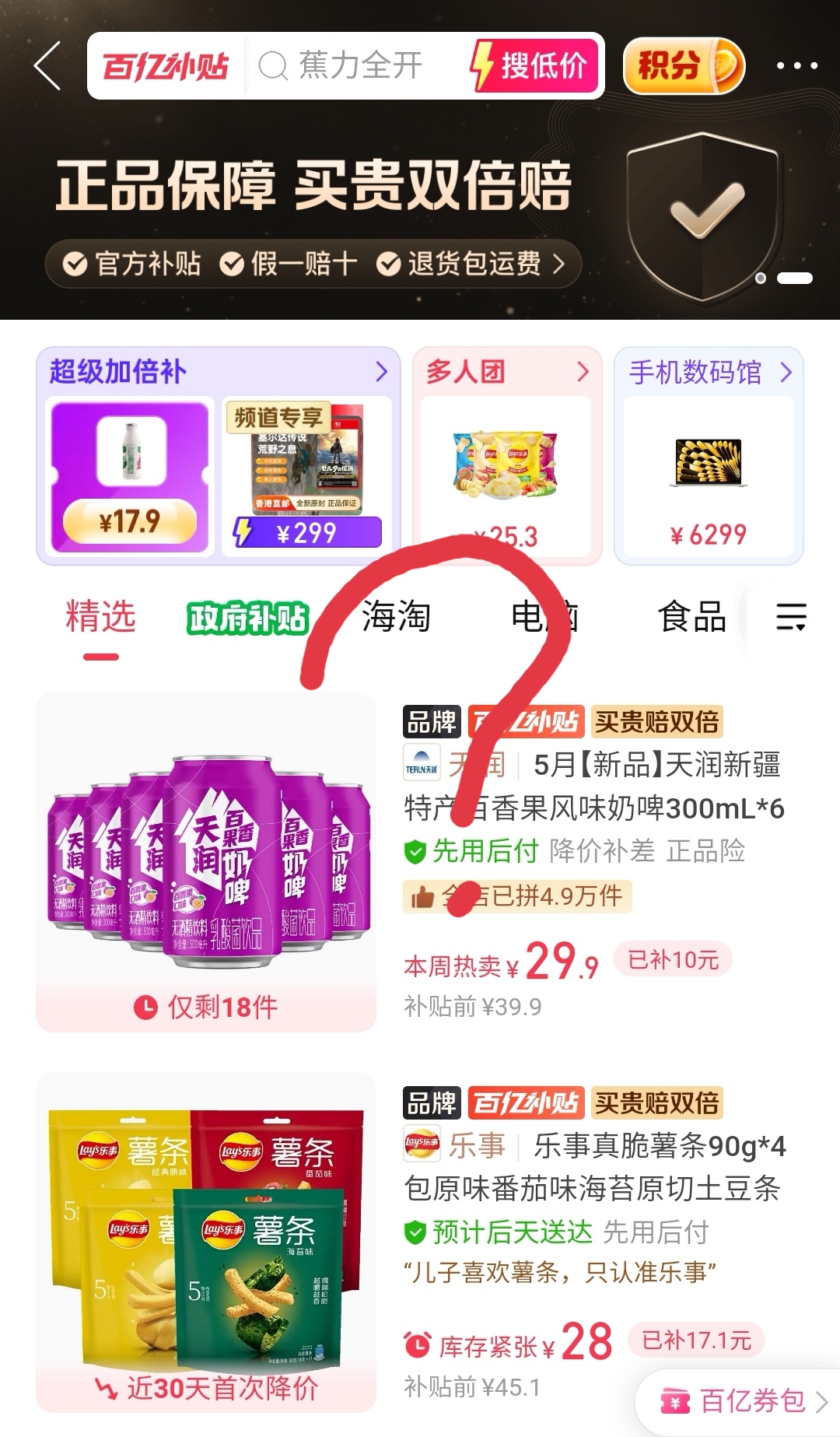The width and height of the screenshot is (840, 1437).
Task: Open the 天润百香果奶啤 product listing
Action: pyautogui.click(x=591, y=787)
